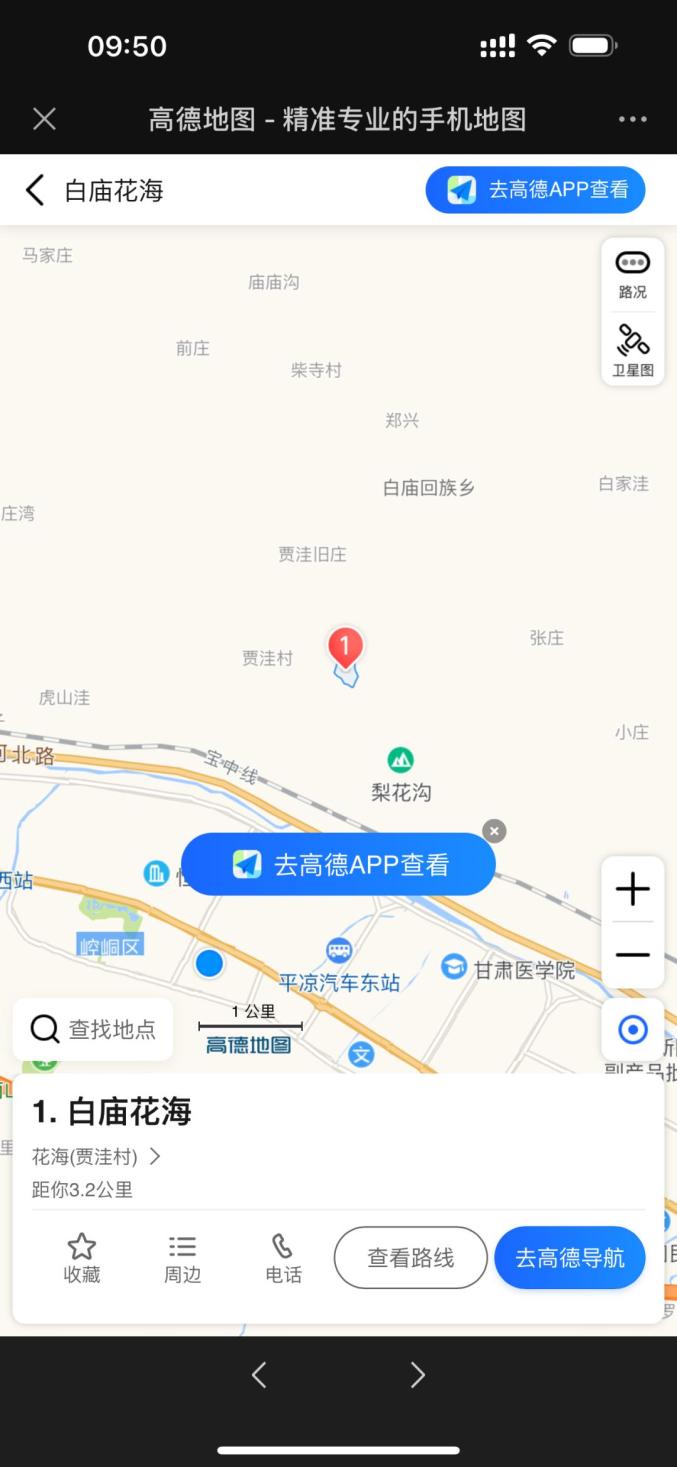The image size is (677, 1467).
Task: Dismiss the floating 去高德APP查看 banner
Action: click(494, 831)
